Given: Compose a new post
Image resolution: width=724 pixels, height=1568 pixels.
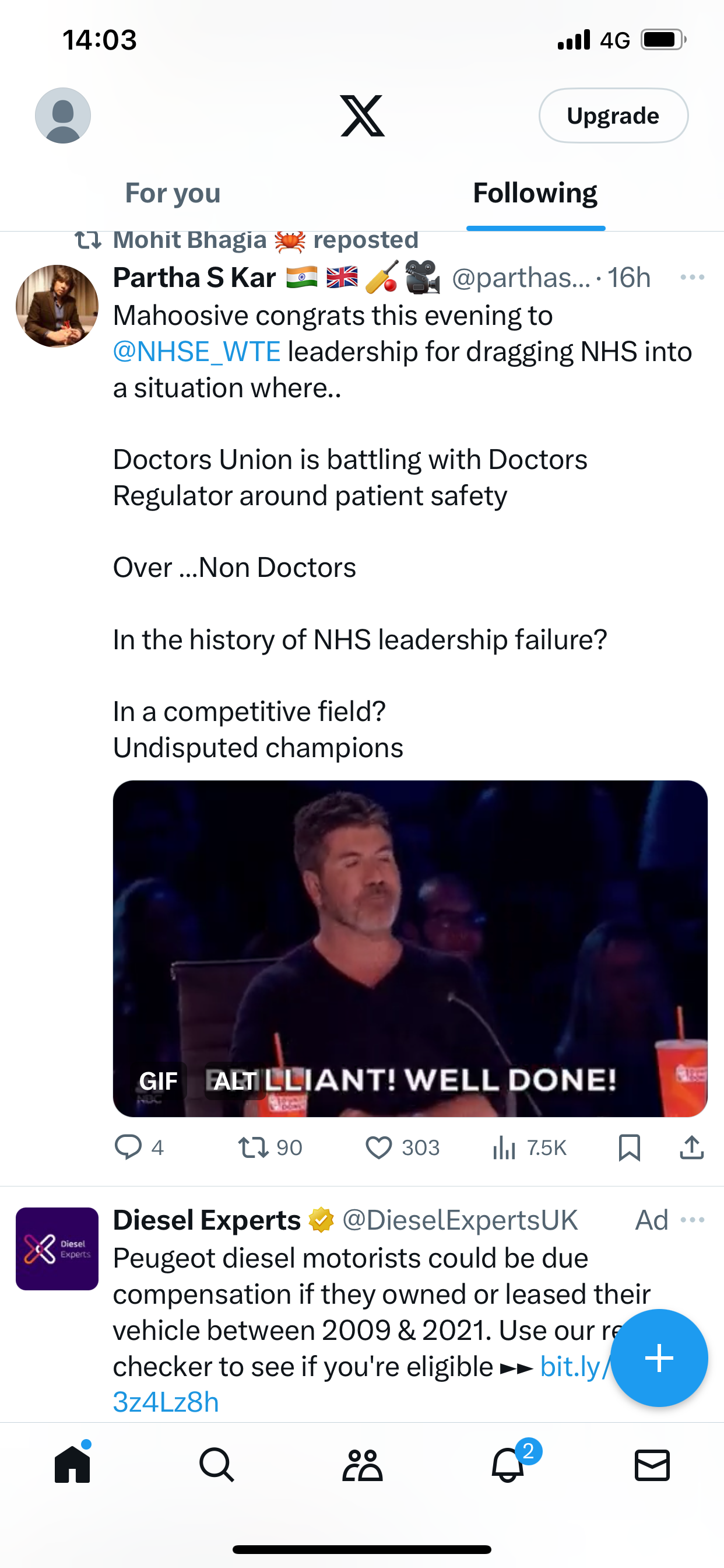Looking at the screenshot, I should pyautogui.click(x=659, y=1358).
